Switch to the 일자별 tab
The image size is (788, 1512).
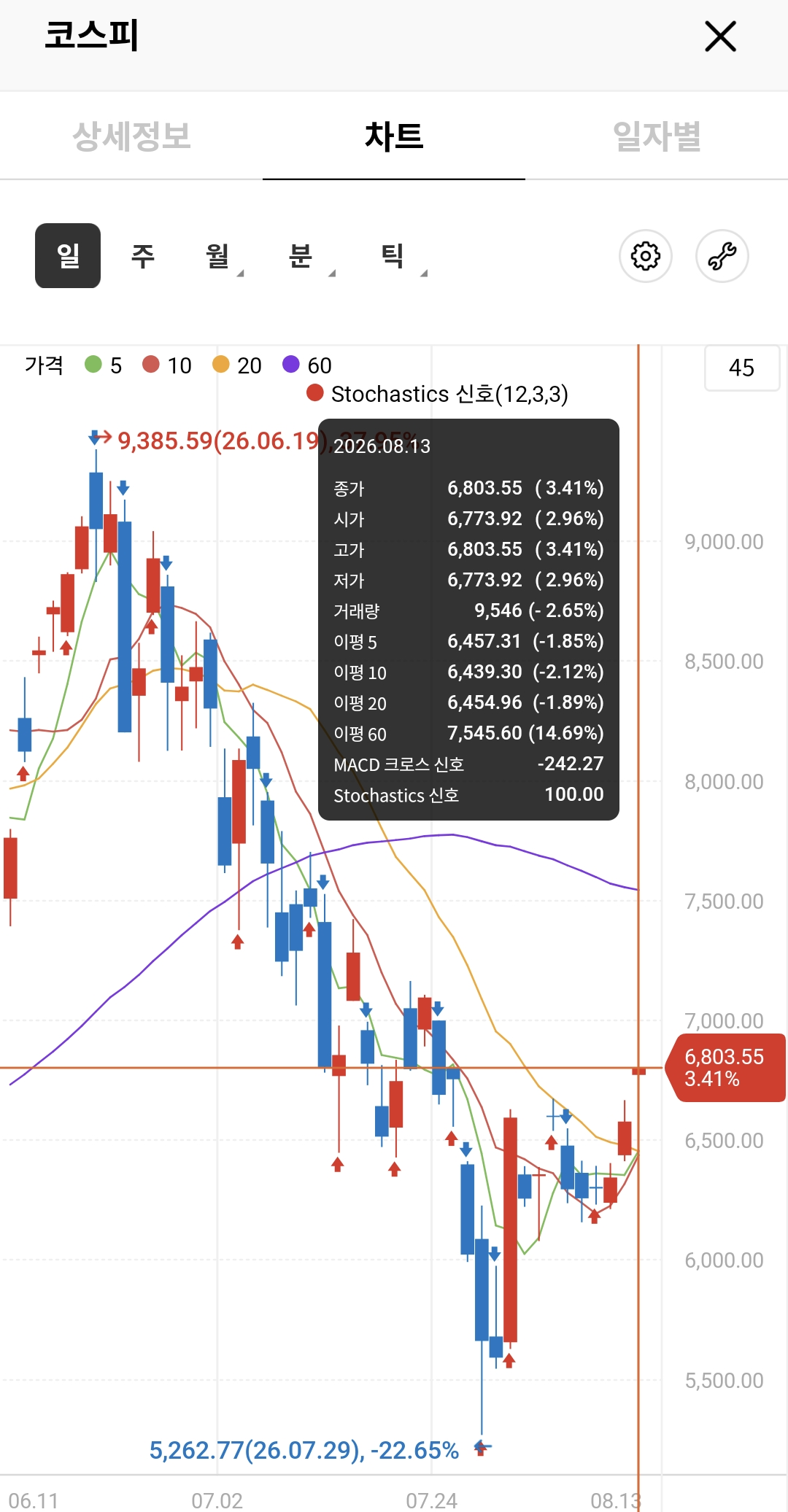click(x=657, y=136)
